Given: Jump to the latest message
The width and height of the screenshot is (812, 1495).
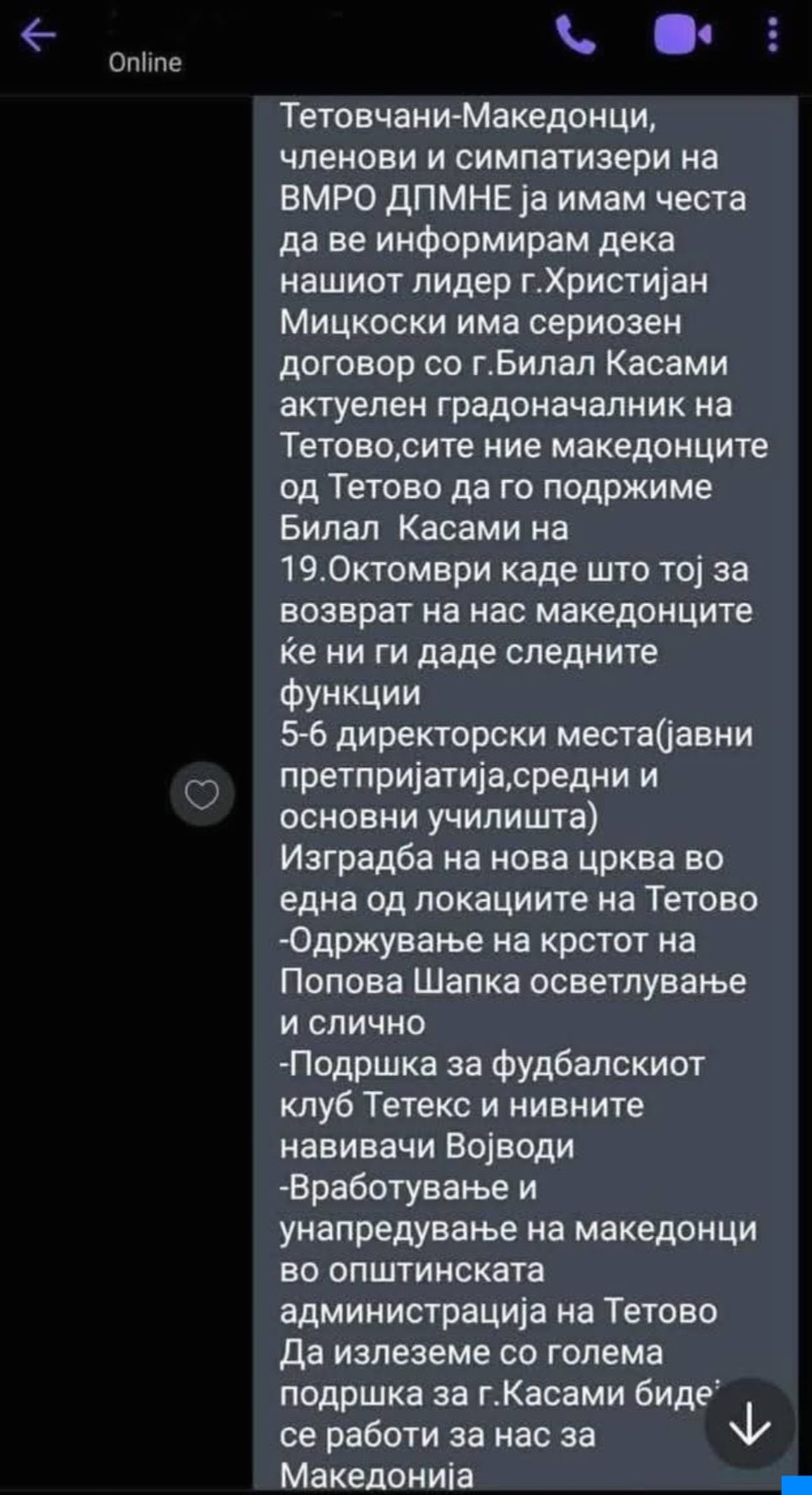Looking at the screenshot, I should click(749, 1424).
